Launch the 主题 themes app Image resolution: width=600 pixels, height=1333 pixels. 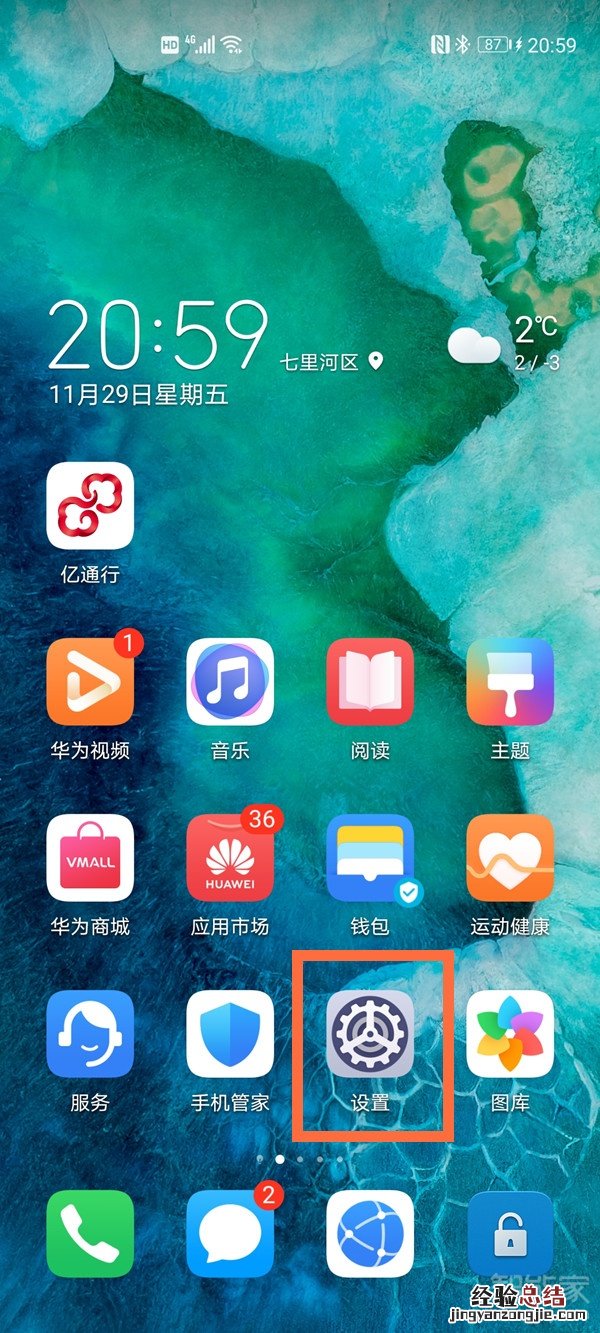(x=510, y=682)
